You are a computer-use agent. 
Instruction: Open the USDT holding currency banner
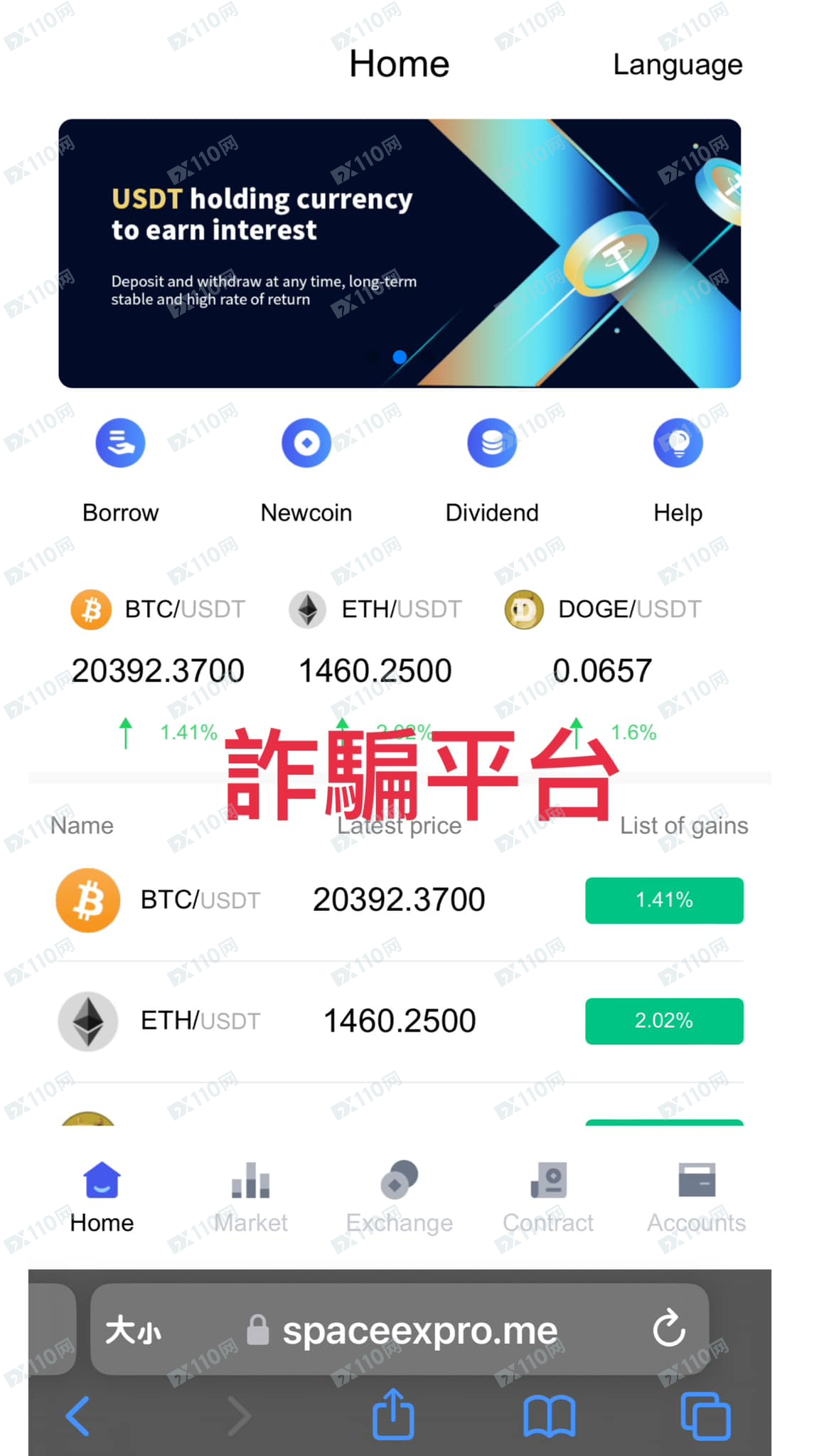click(x=400, y=253)
